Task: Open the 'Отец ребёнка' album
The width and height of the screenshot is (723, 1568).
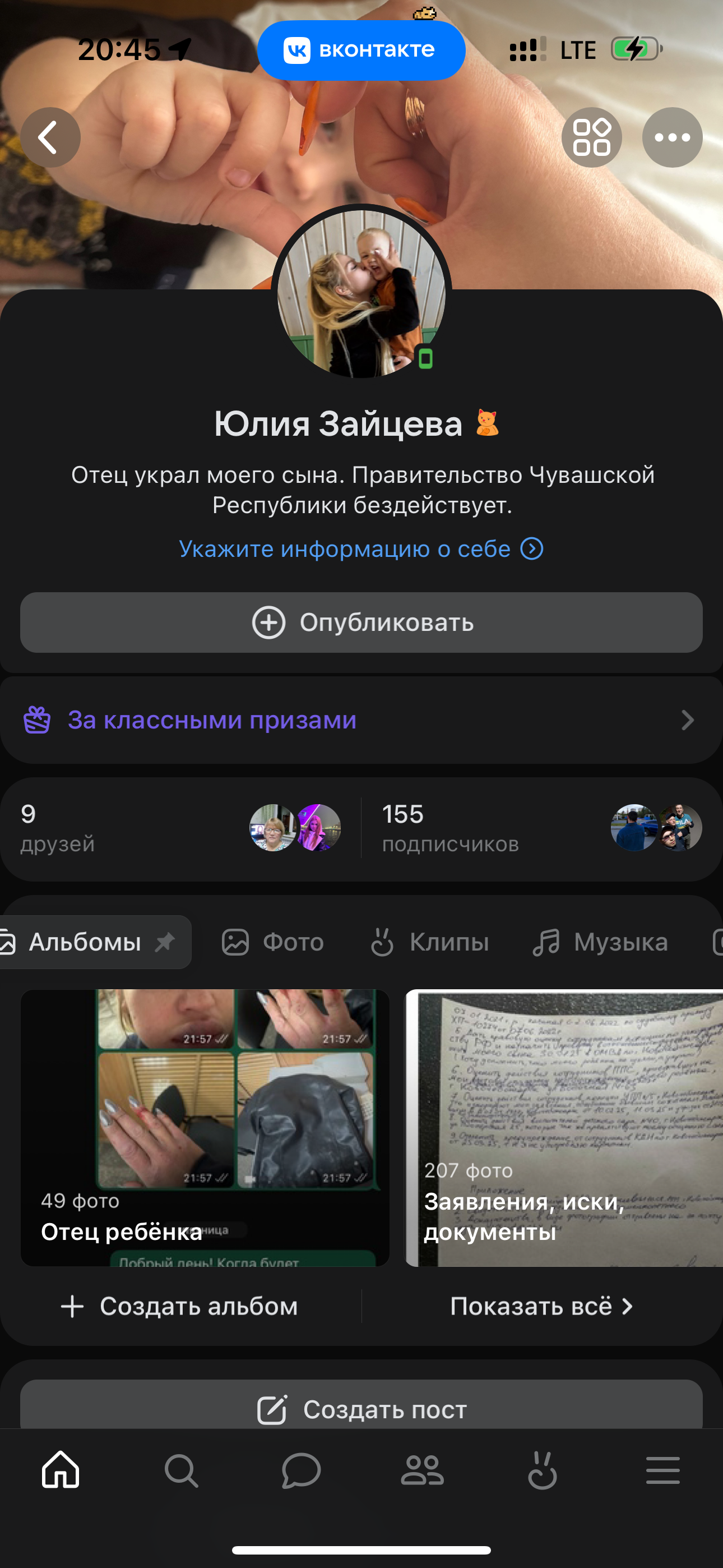Action: [x=205, y=1127]
